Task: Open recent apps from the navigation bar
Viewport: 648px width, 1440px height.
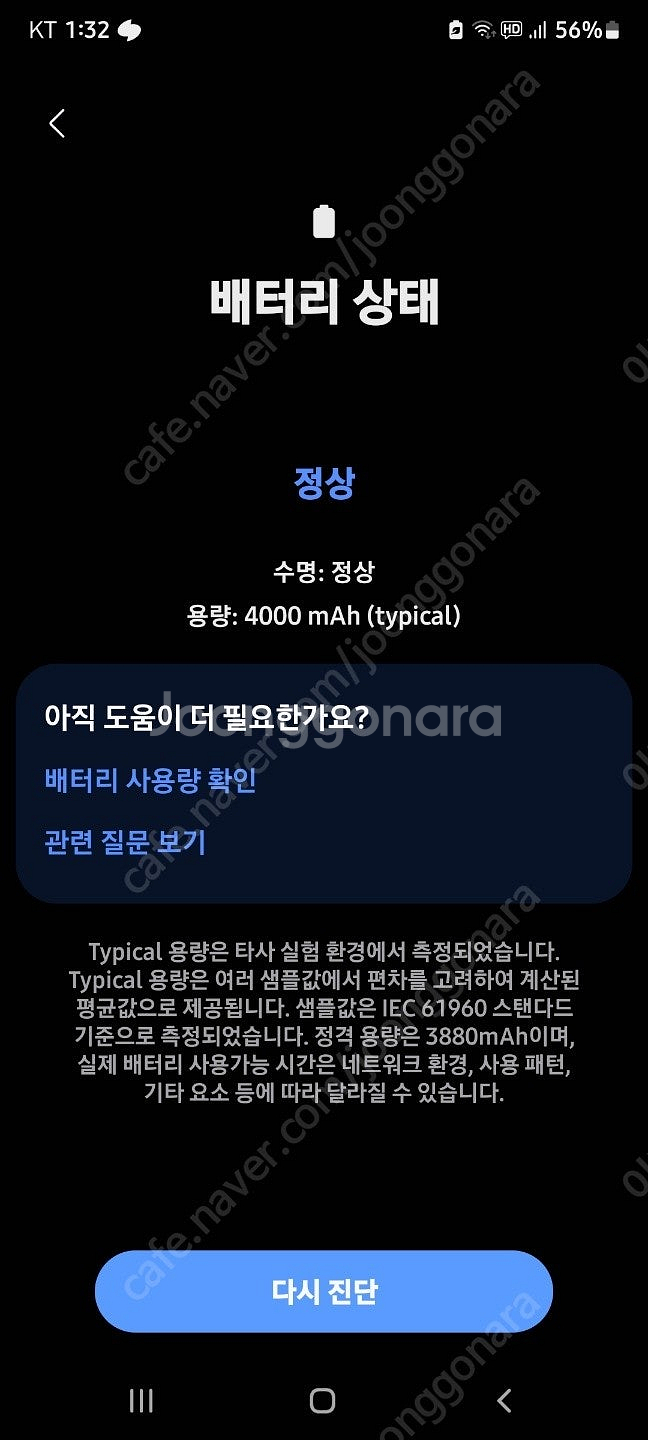Action: point(142,1401)
